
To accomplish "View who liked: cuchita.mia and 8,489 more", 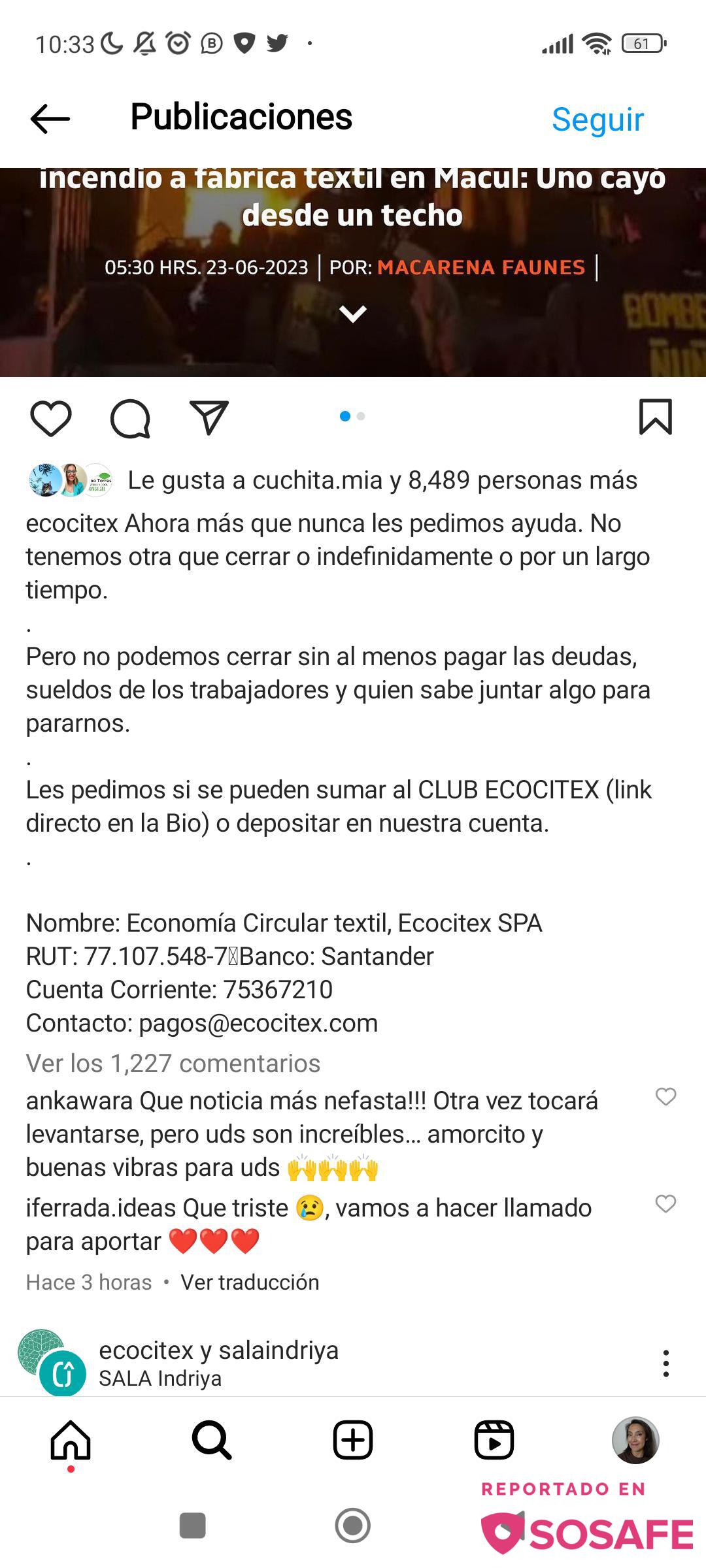I will 382,480.
